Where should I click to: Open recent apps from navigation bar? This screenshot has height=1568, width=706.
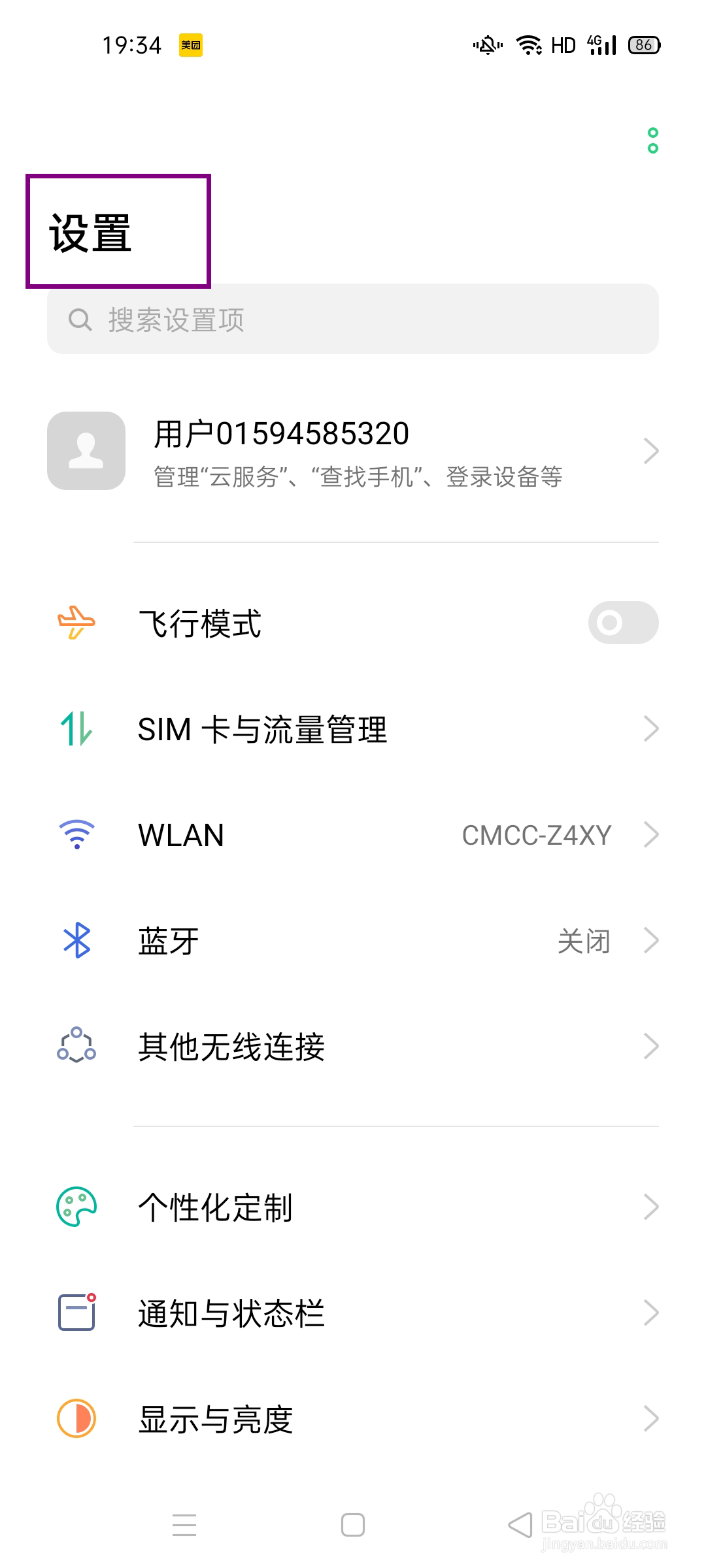point(184,1526)
